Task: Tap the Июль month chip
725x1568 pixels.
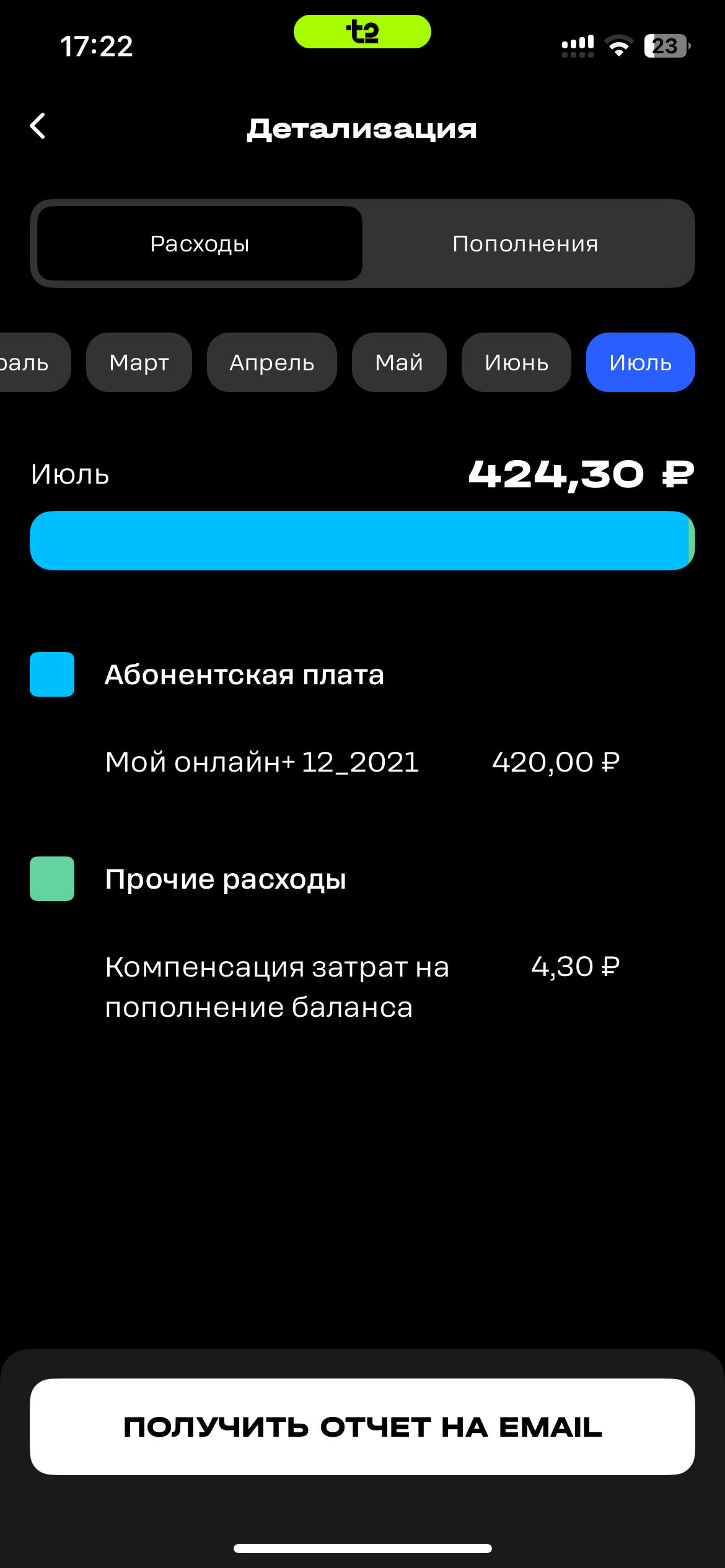Action: click(x=640, y=363)
